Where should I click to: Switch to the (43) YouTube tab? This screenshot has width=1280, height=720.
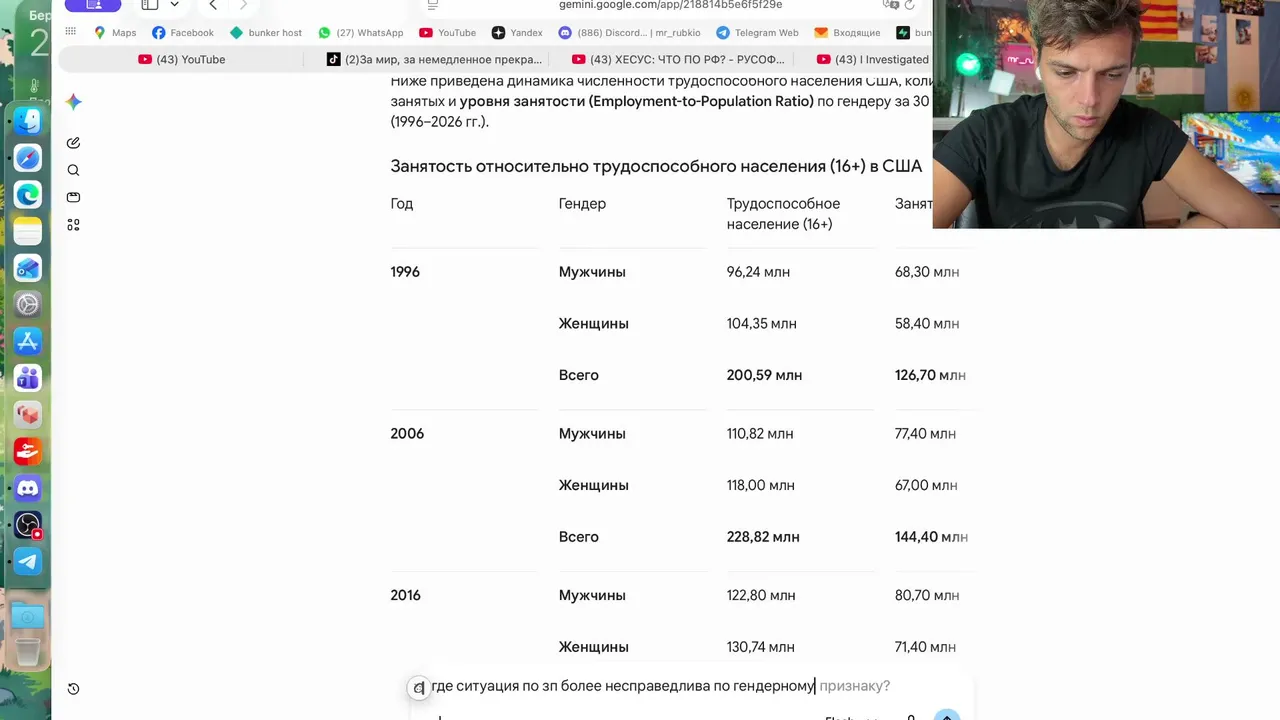(x=182, y=59)
